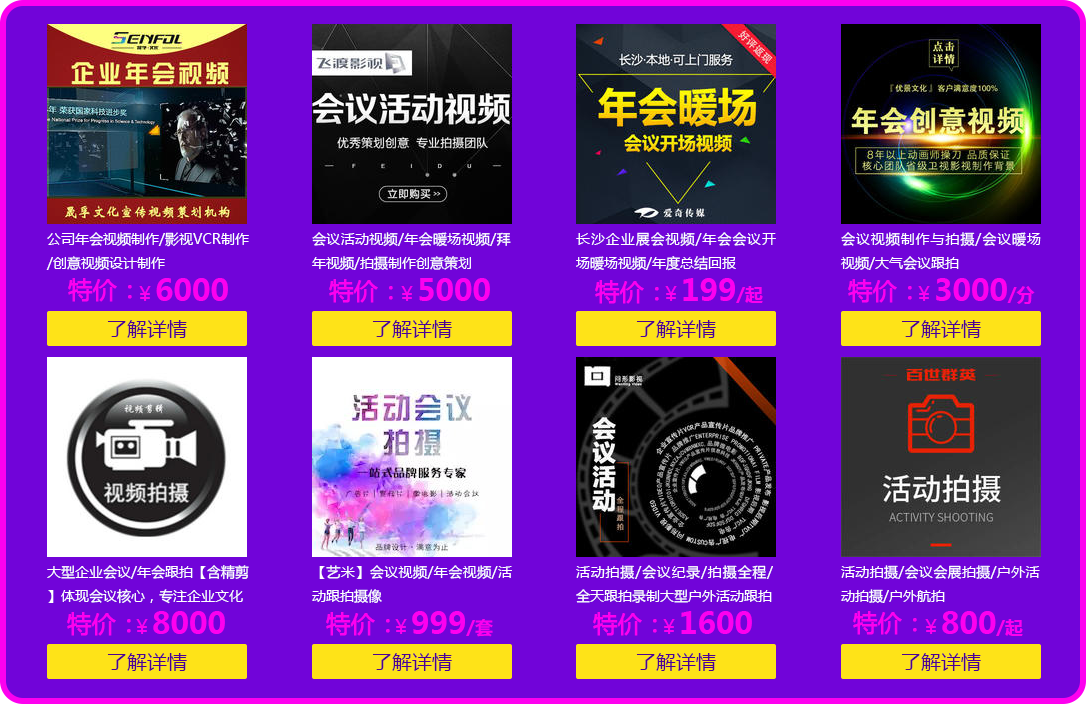The image size is (1086, 704).
Task: Open the 年会暖场 会议开场视频 product image
Action: pyautogui.click(x=675, y=124)
